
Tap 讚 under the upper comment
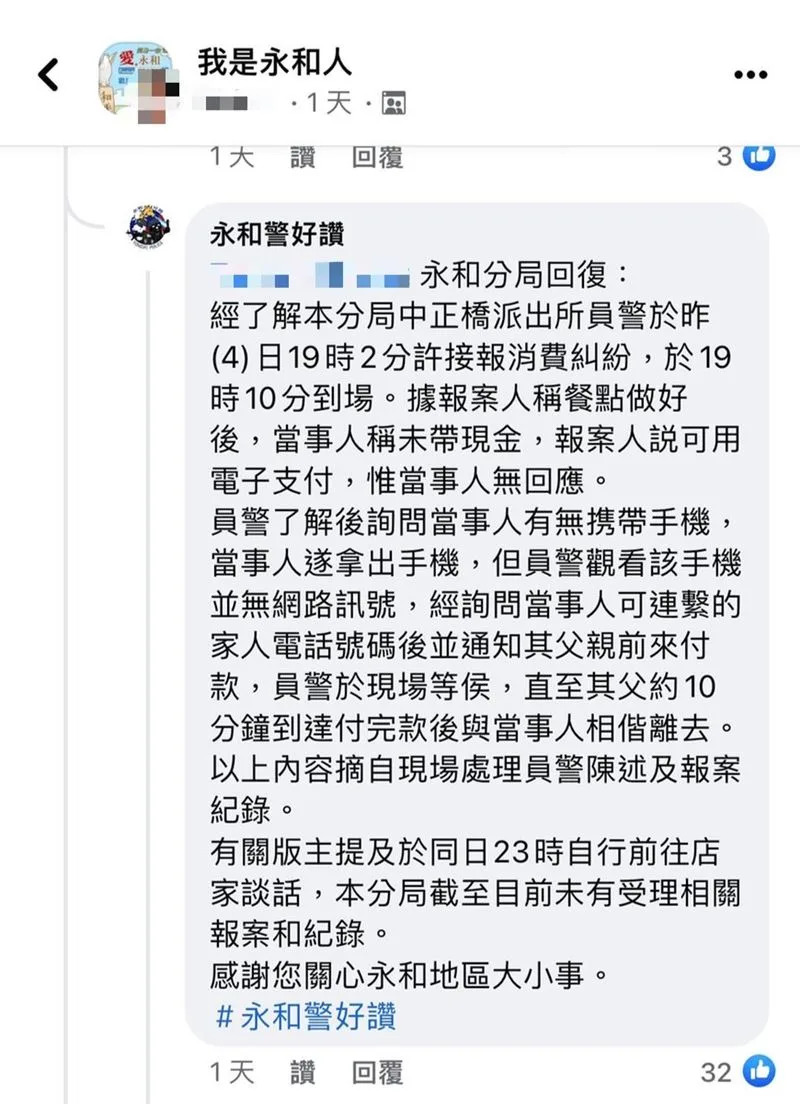tap(302, 156)
